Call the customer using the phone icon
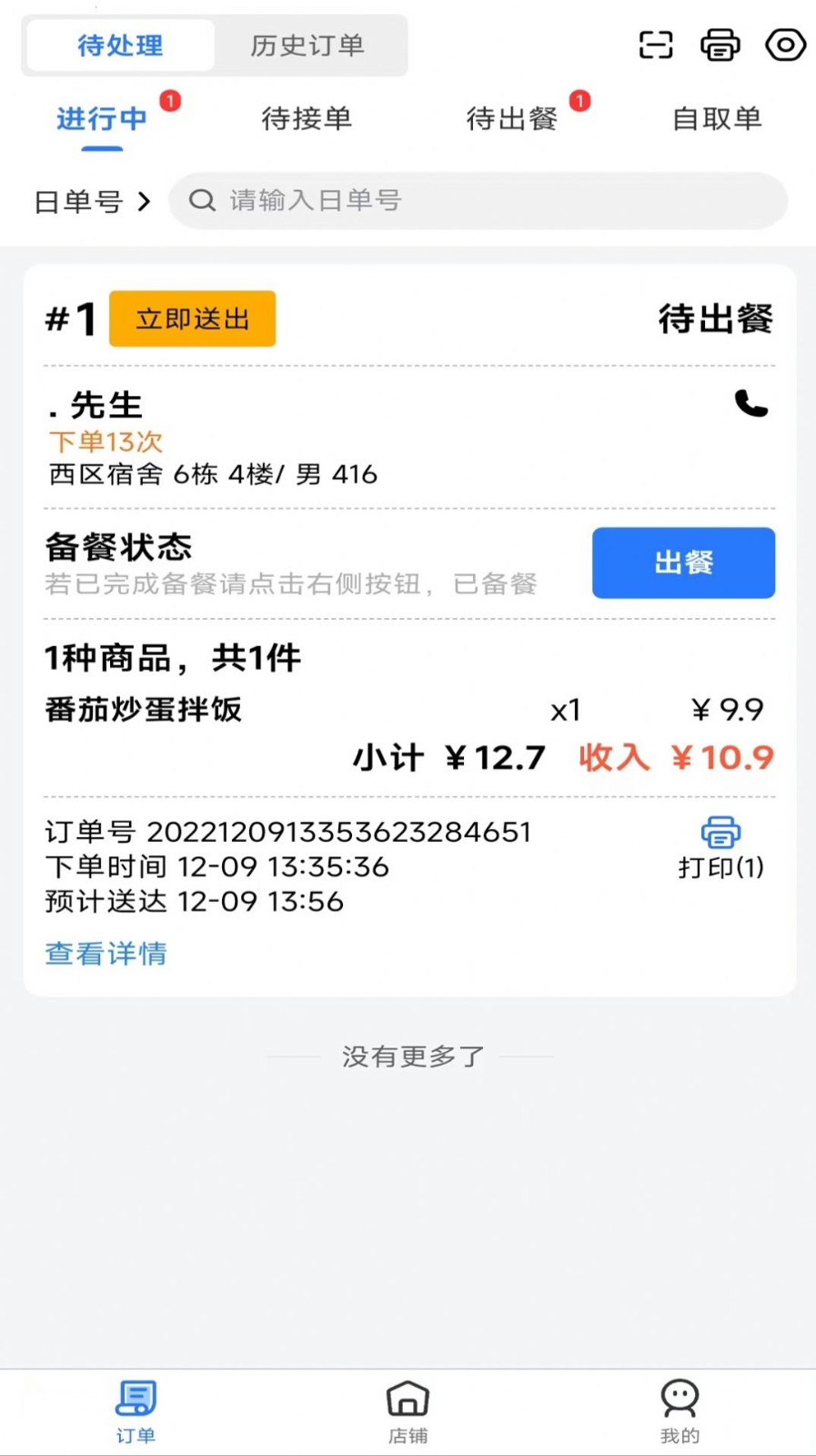Image resolution: width=816 pixels, height=1456 pixels. (751, 405)
